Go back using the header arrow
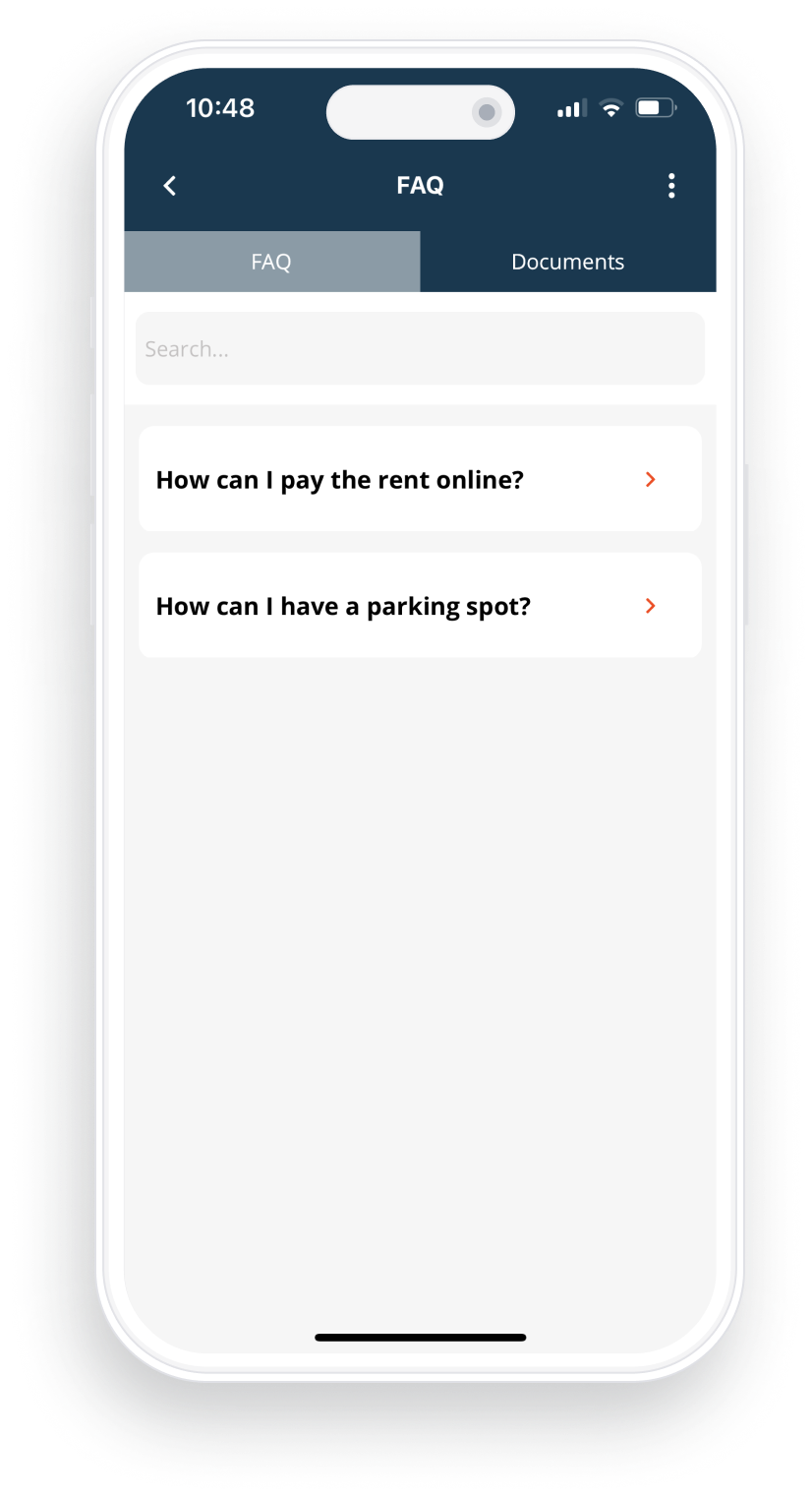The width and height of the screenshot is (812, 1497). (x=170, y=186)
